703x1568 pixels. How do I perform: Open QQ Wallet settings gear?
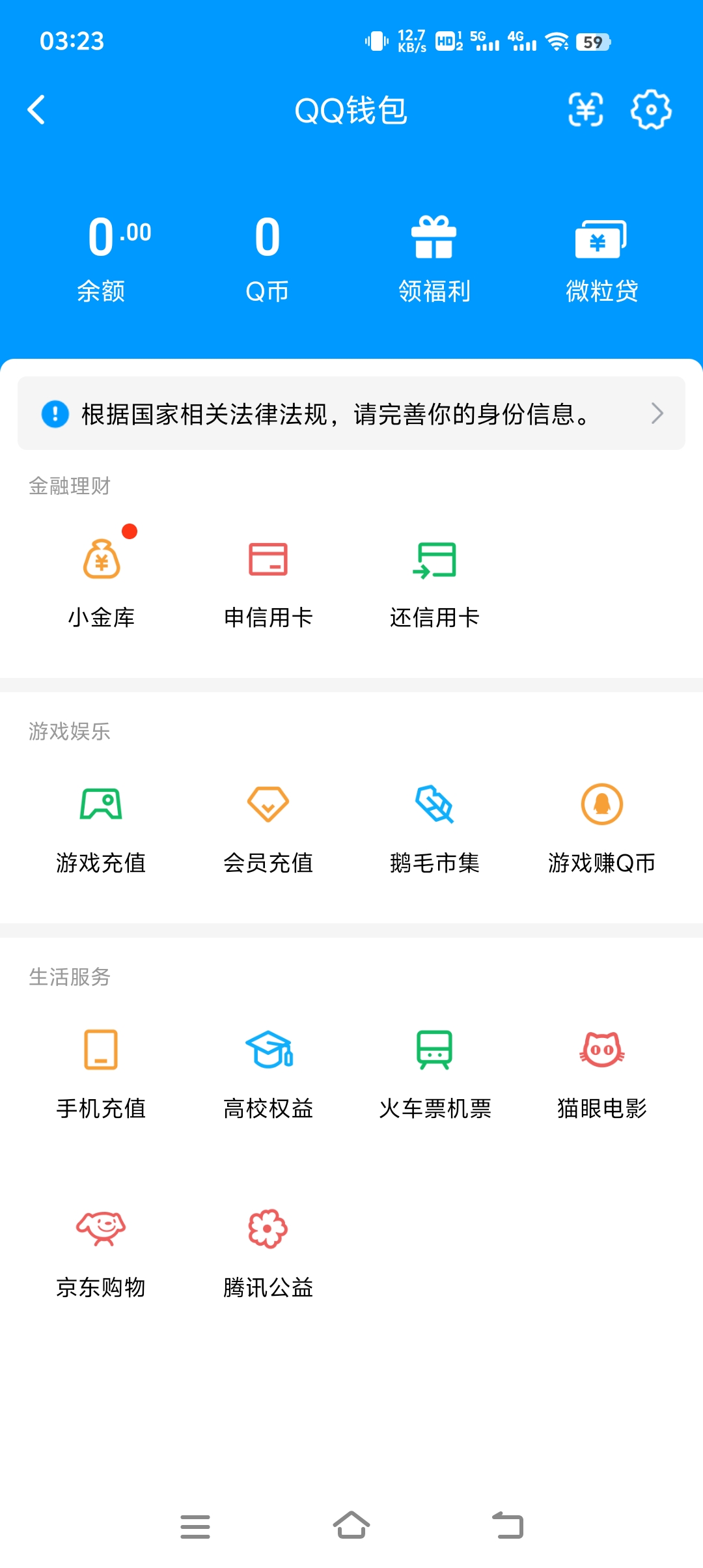pos(650,111)
